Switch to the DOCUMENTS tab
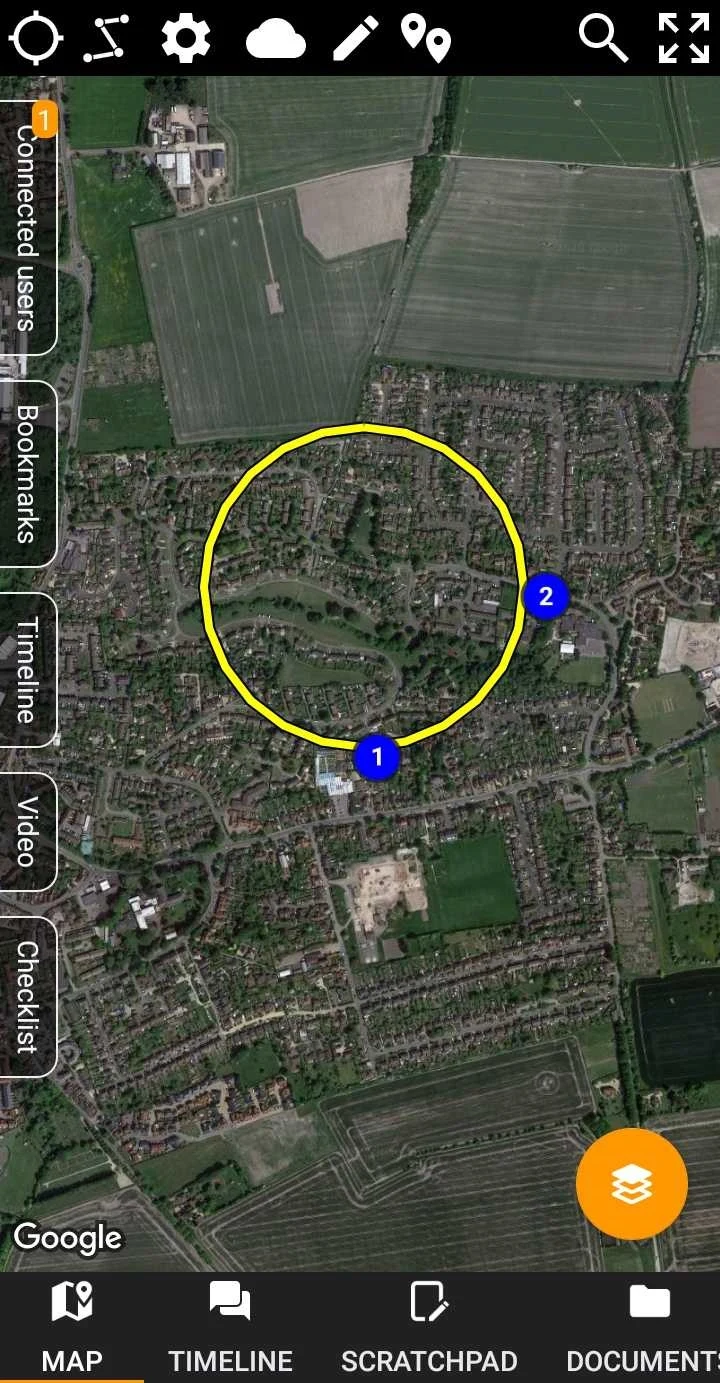Screen dimensions: 720x1383 pyautogui.click(x=643, y=1330)
